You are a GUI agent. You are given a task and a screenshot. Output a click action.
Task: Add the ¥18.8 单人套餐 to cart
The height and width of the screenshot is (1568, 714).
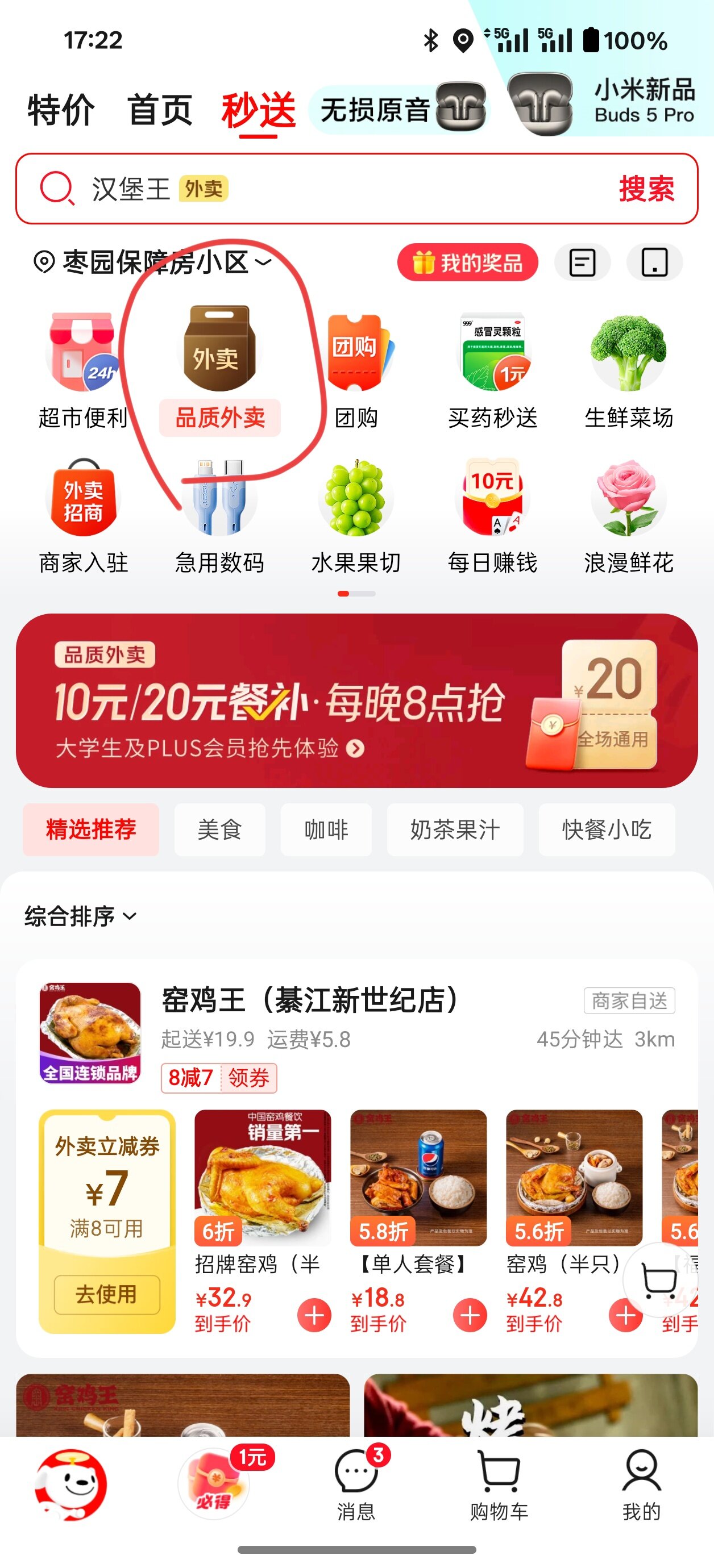(470, 1315)
